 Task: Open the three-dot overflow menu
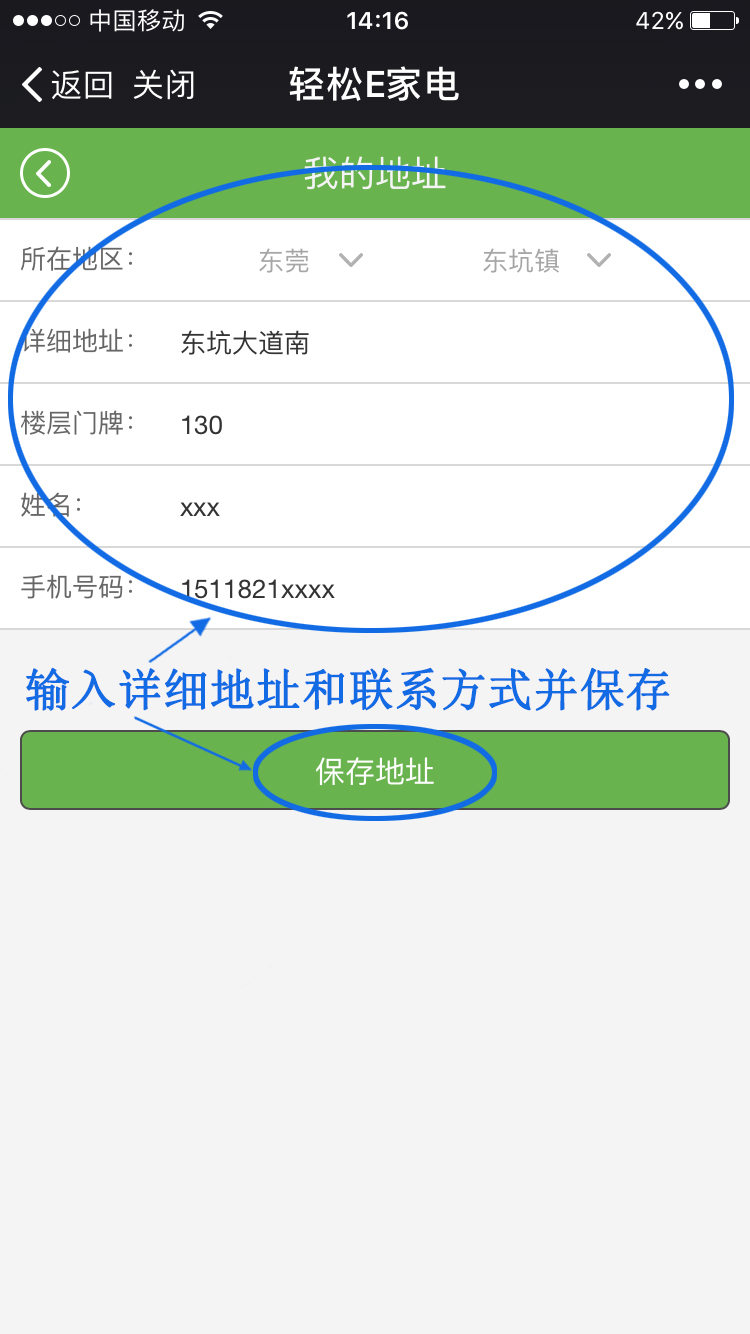pyautogui.click(x=700, y=85)
